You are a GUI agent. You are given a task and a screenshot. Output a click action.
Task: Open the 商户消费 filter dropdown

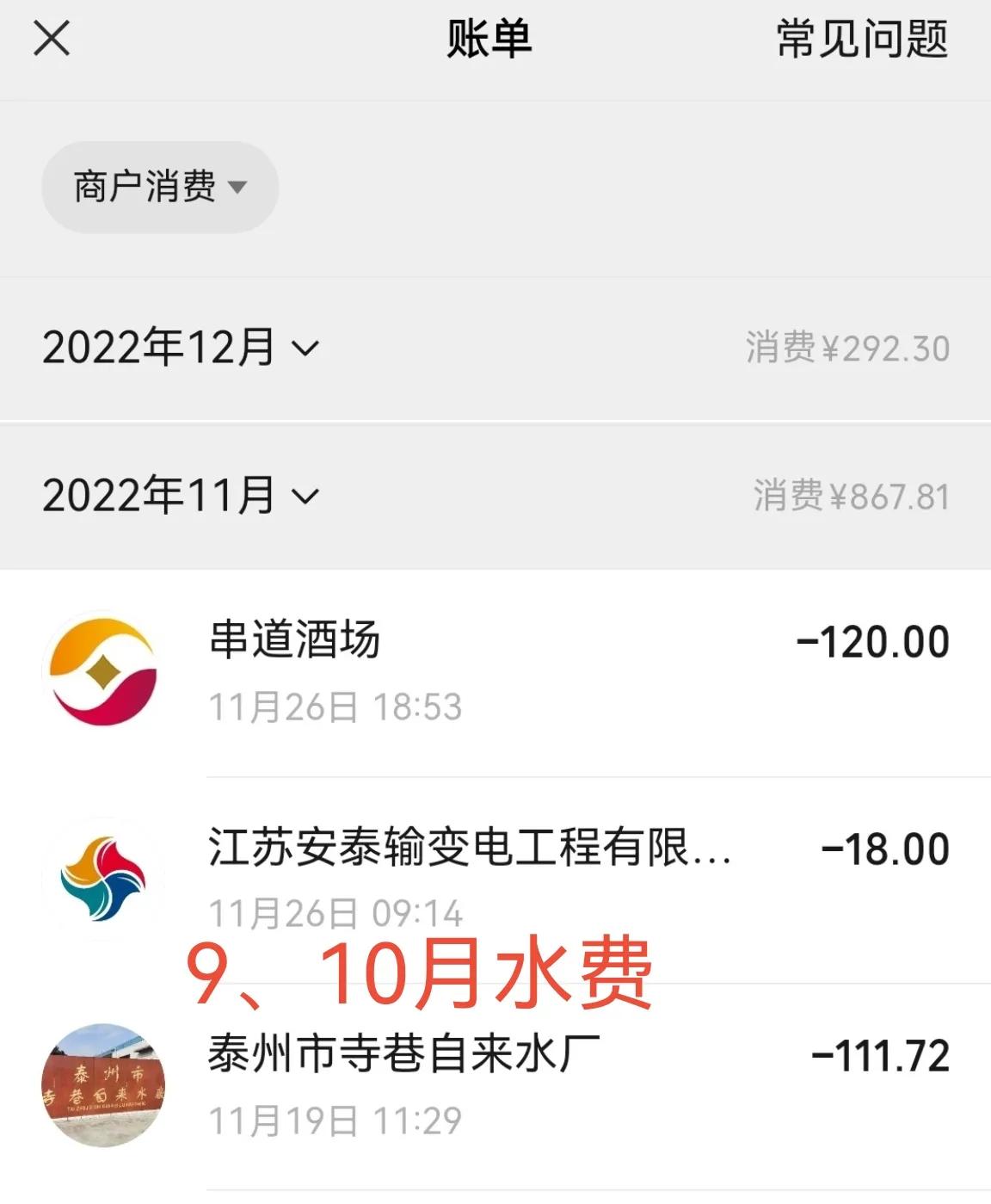[x=160, y=188]
